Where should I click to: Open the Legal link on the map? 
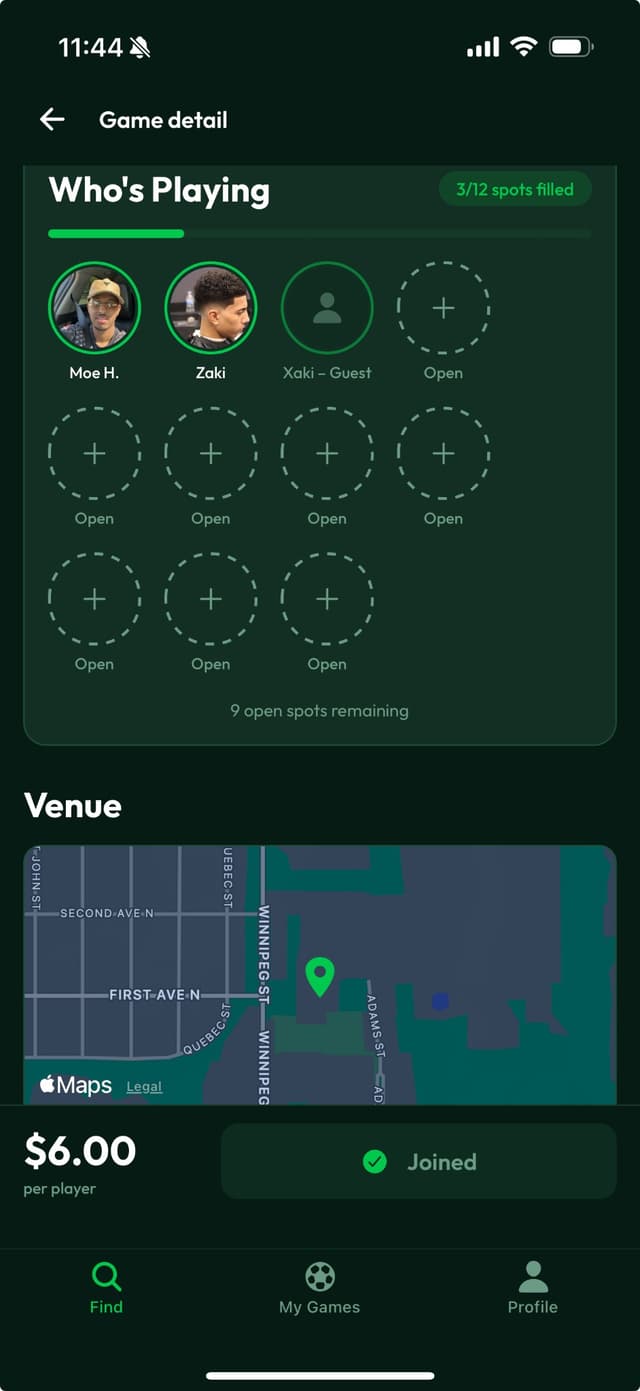point(144,1086)
